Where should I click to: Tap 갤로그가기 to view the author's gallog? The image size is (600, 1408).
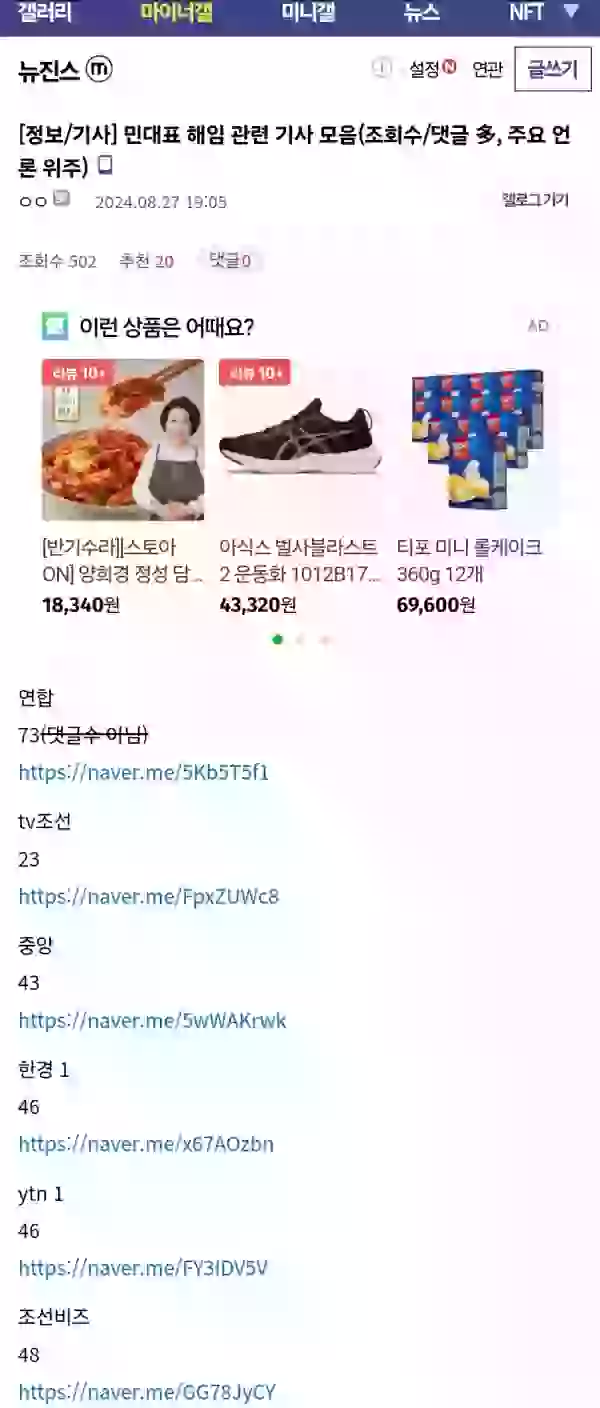(535, 200)
